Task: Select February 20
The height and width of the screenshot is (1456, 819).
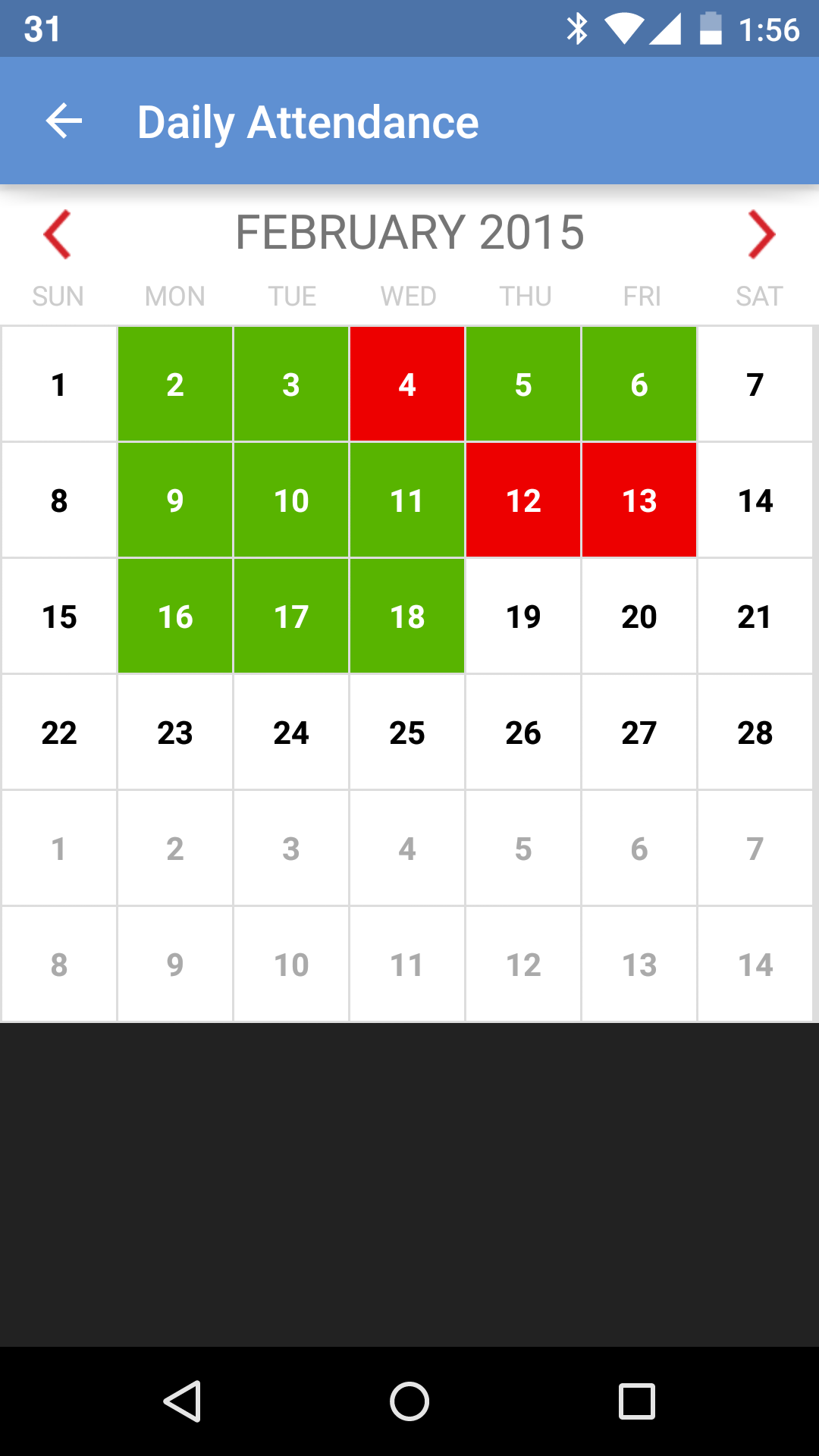Action: (x=639, y=617)
